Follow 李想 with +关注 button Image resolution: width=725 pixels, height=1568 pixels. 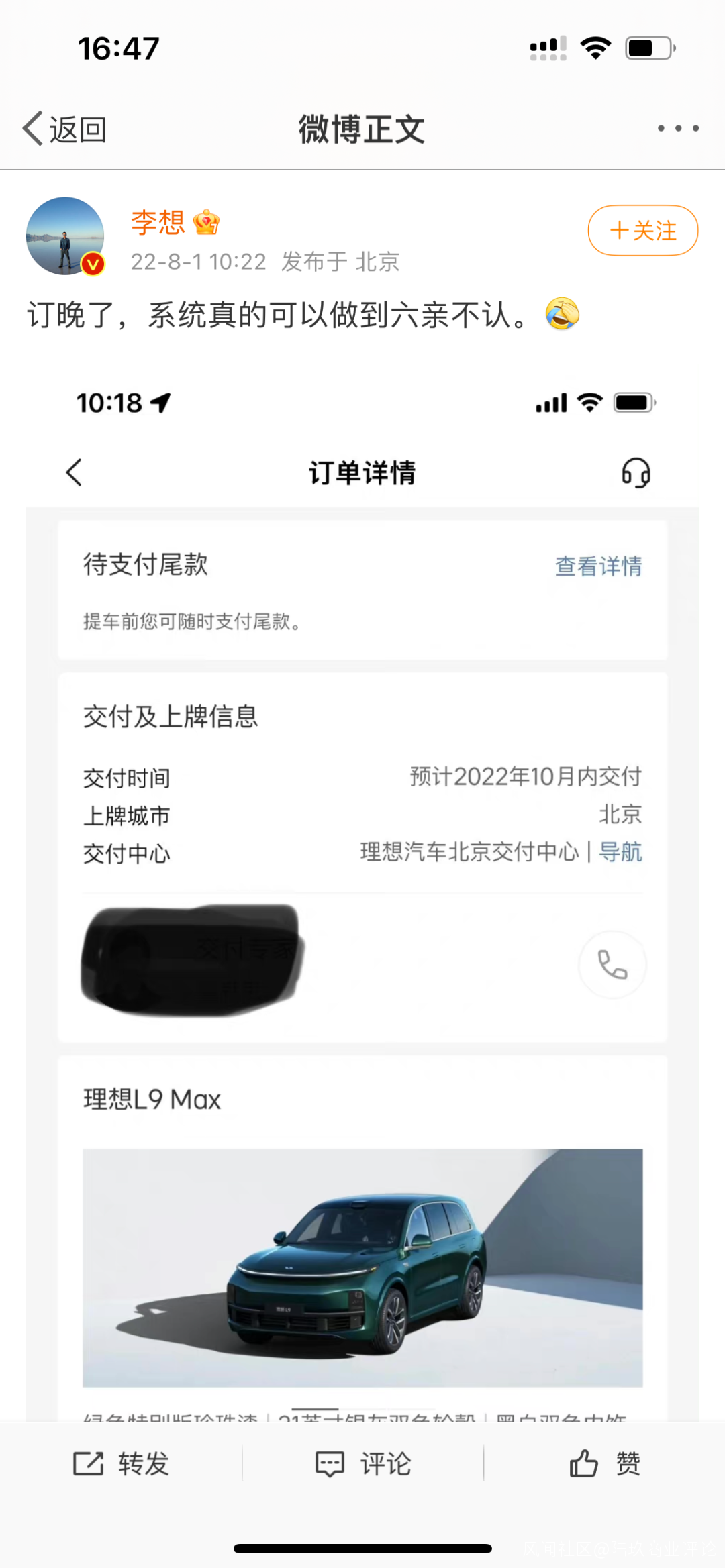point(642,230)
